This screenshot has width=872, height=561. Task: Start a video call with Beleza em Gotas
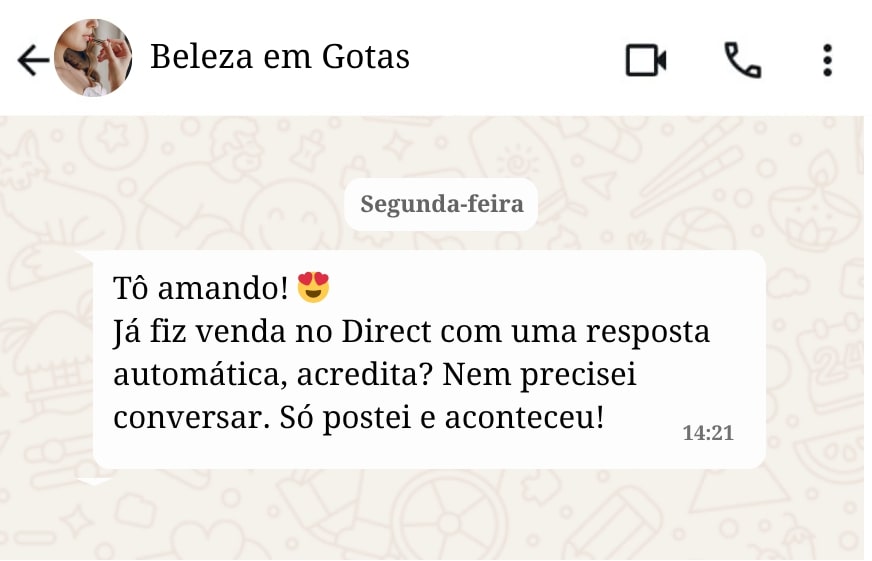click(646, 61)
